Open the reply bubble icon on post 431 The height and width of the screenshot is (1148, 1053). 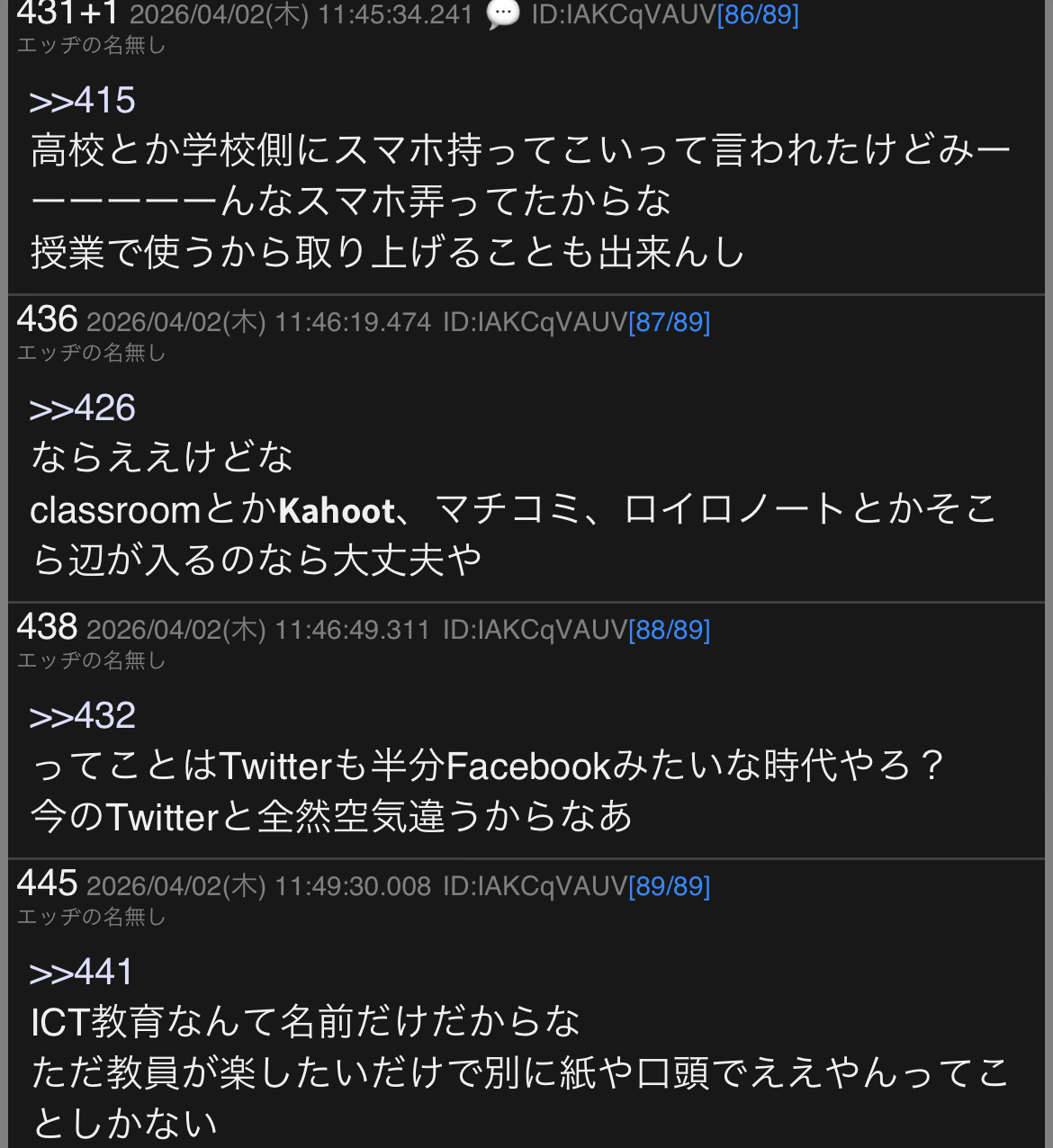(x=503, y=13)
